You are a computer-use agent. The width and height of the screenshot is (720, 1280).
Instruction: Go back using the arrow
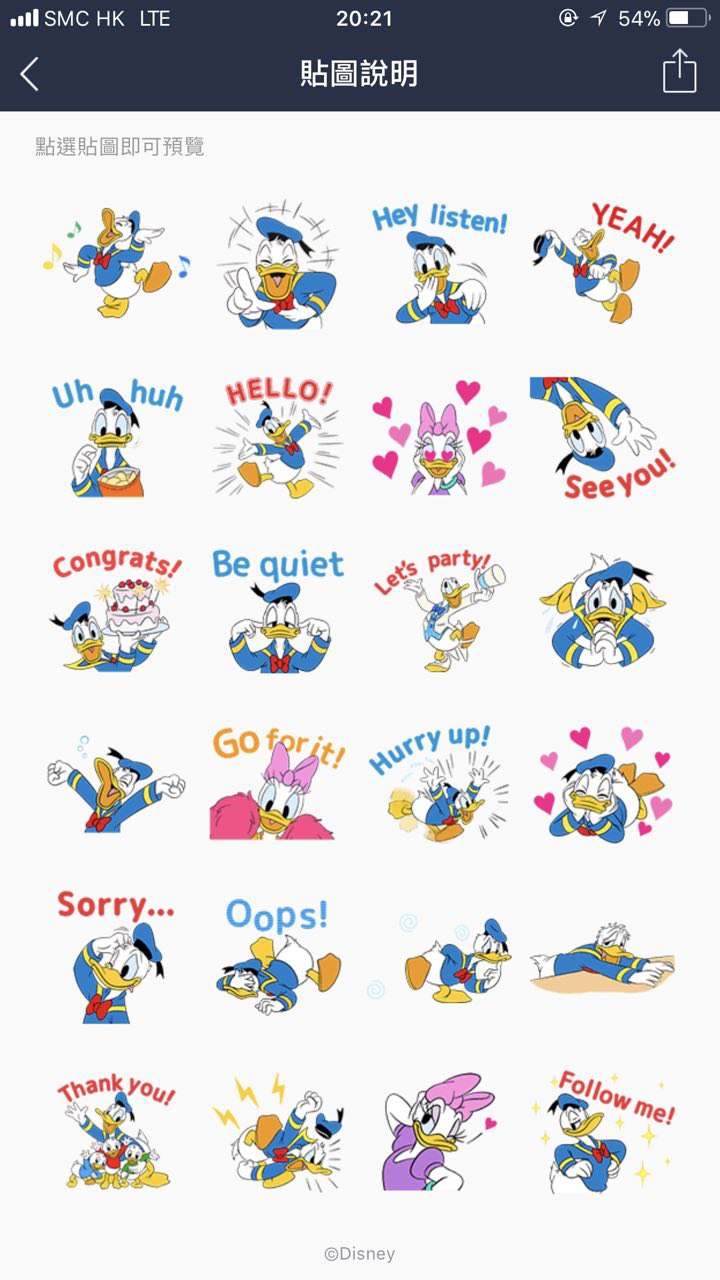[30, 74]
